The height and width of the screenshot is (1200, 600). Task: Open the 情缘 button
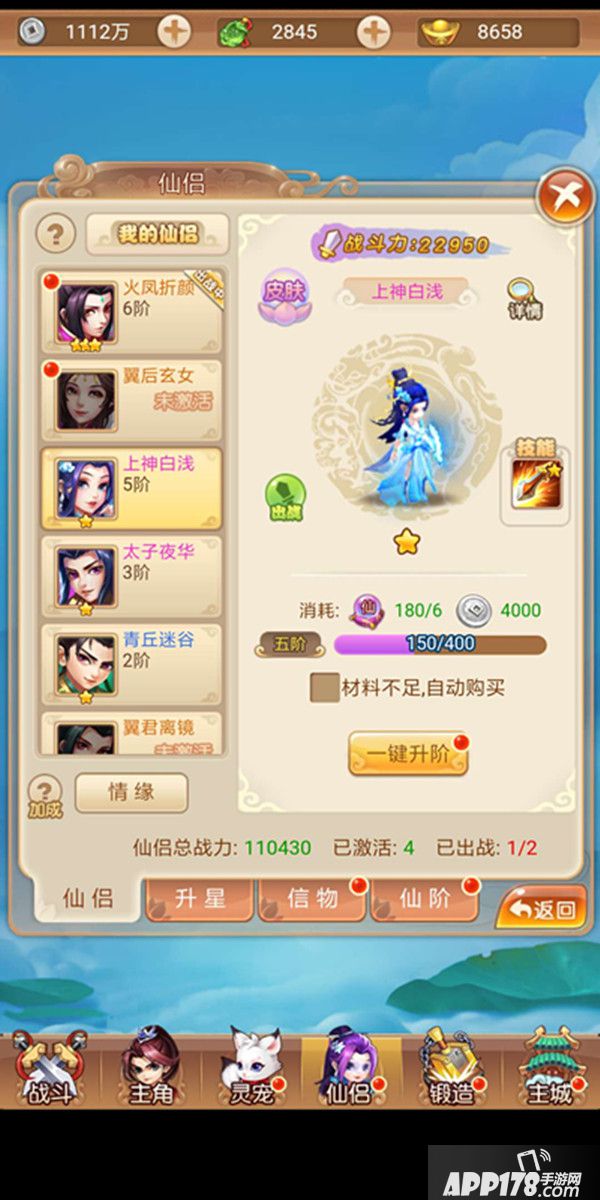pyautogui.click(x=131, y=792)
